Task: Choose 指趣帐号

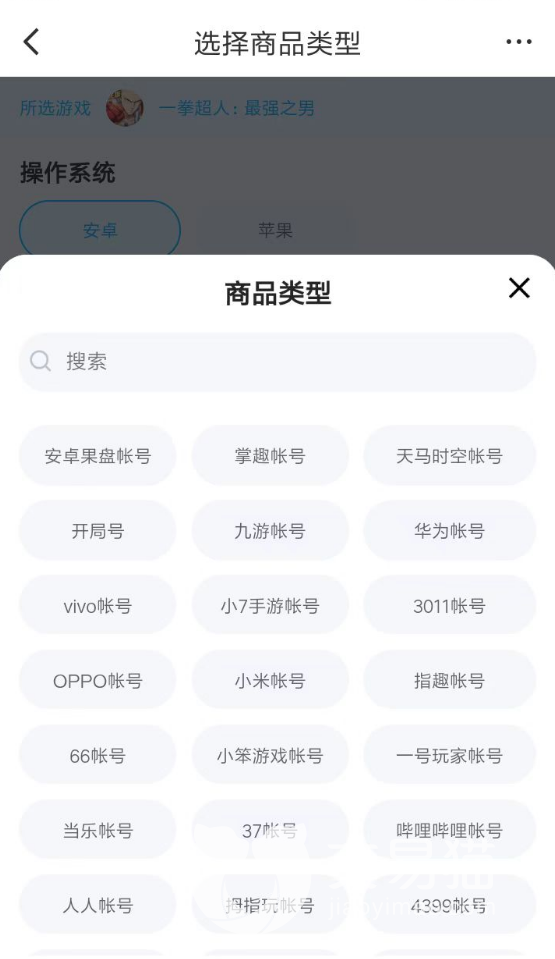Action: (x=450, y=680)
